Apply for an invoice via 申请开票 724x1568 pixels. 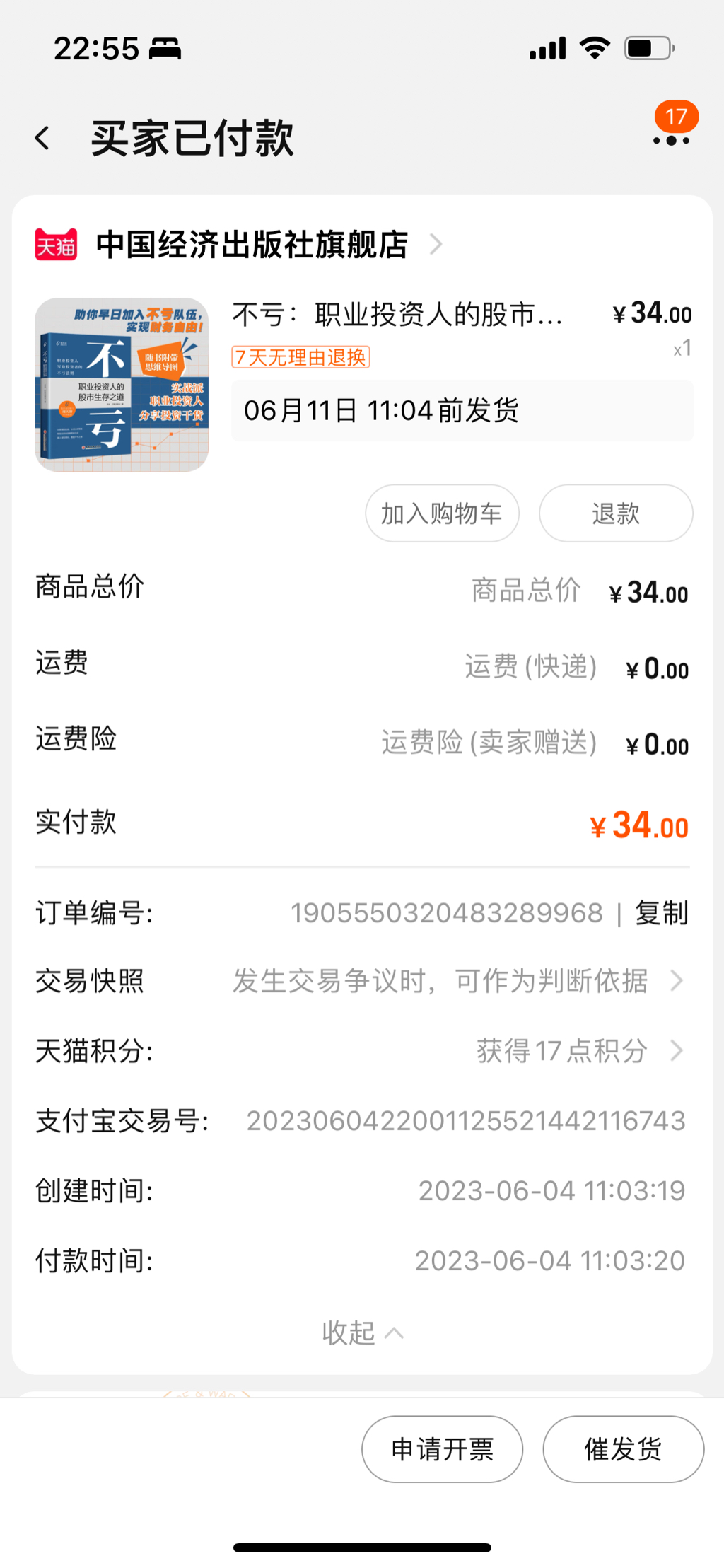click(x=442, y=1449)
